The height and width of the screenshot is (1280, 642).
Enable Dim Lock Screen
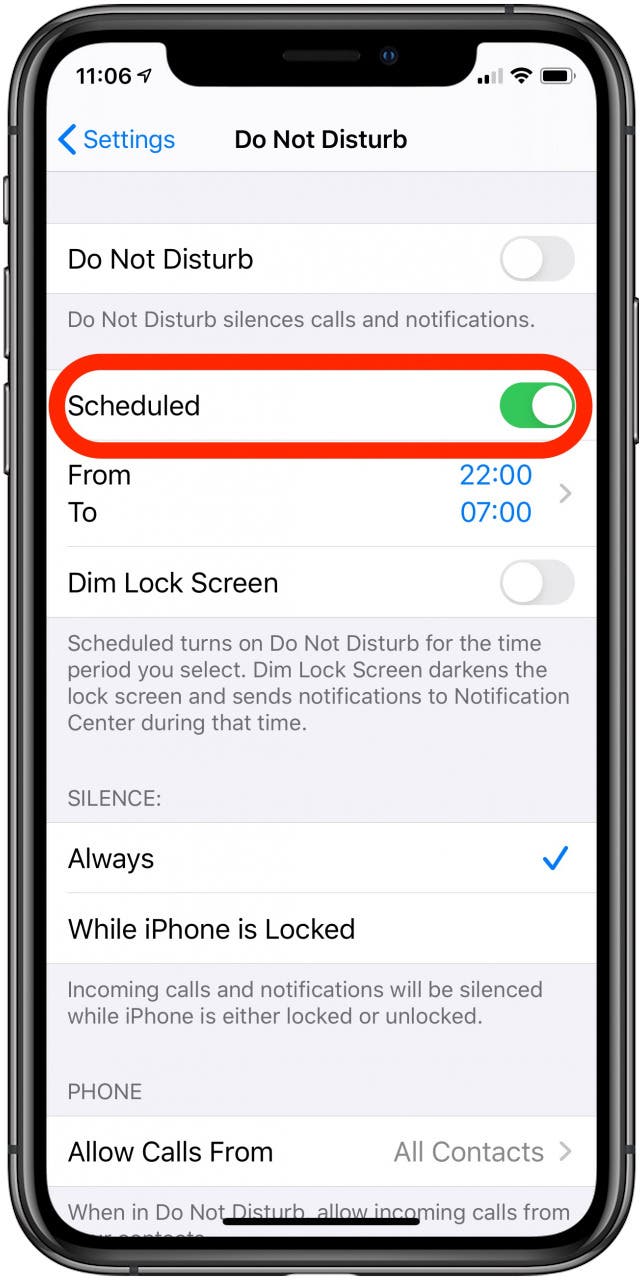pos(537,583)
